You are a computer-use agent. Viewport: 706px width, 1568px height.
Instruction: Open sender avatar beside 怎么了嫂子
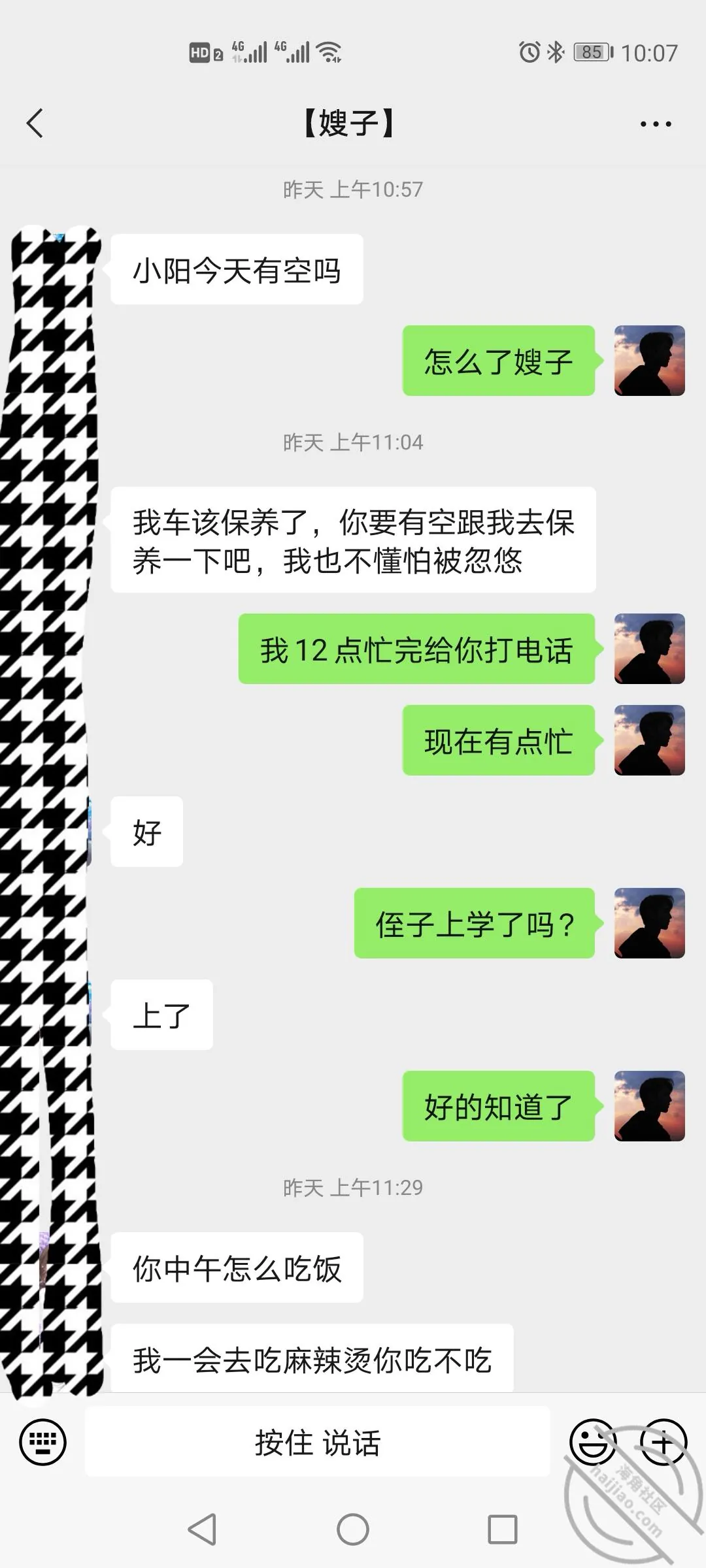point(649,361)
